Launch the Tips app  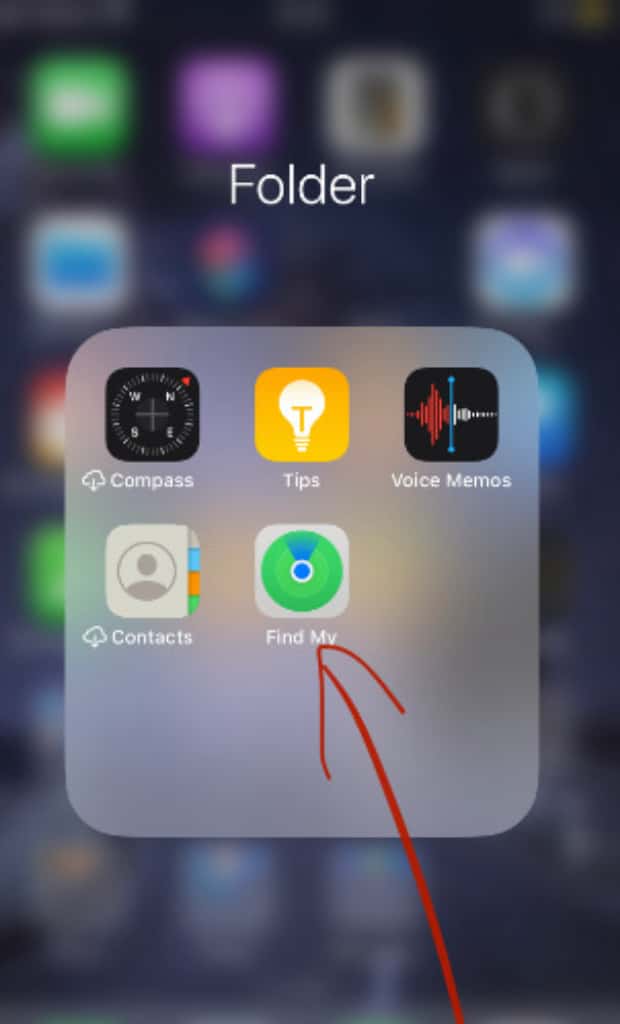click(301, 414)
